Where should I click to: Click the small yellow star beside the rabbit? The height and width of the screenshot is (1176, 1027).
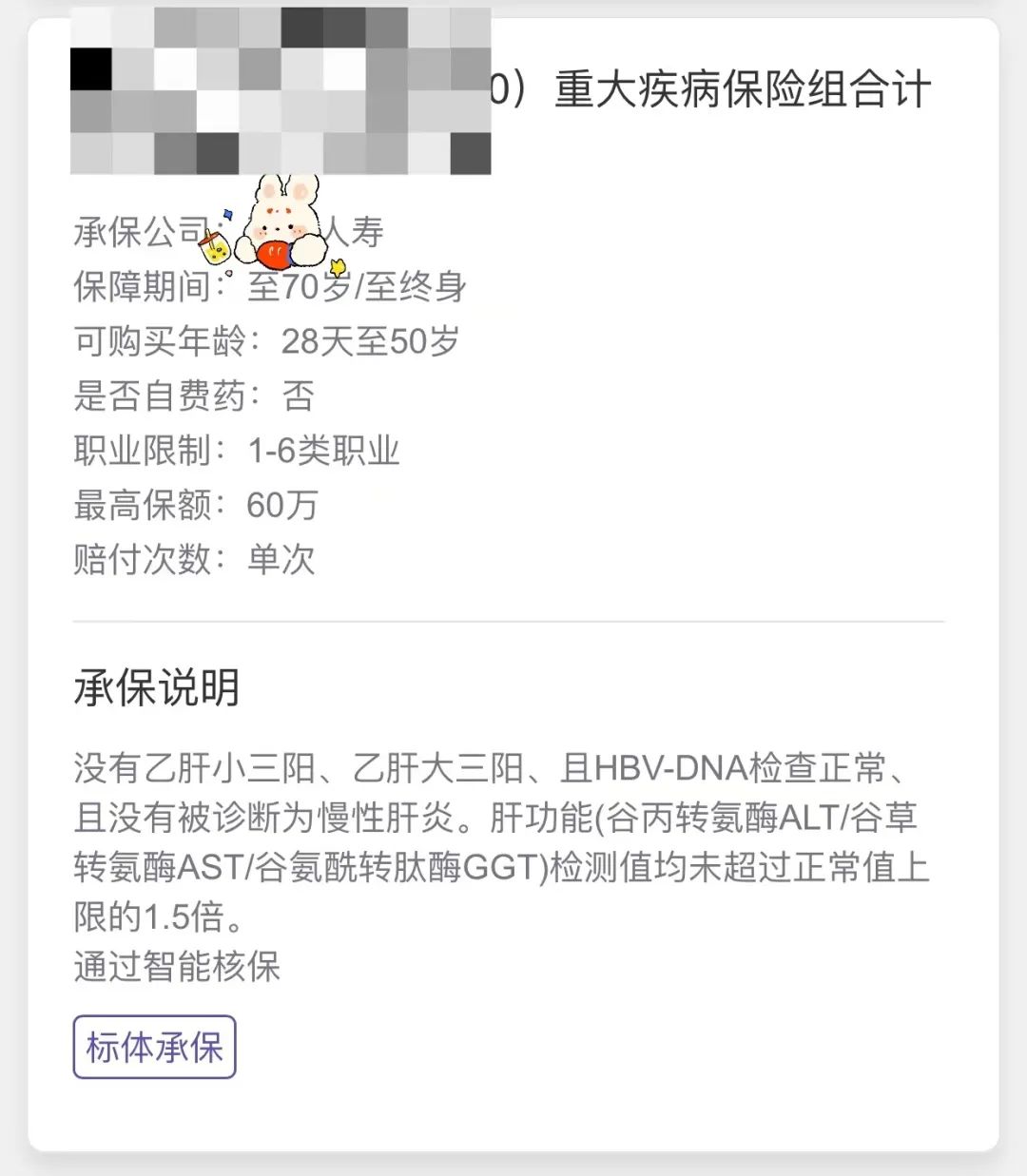[336, 266]
